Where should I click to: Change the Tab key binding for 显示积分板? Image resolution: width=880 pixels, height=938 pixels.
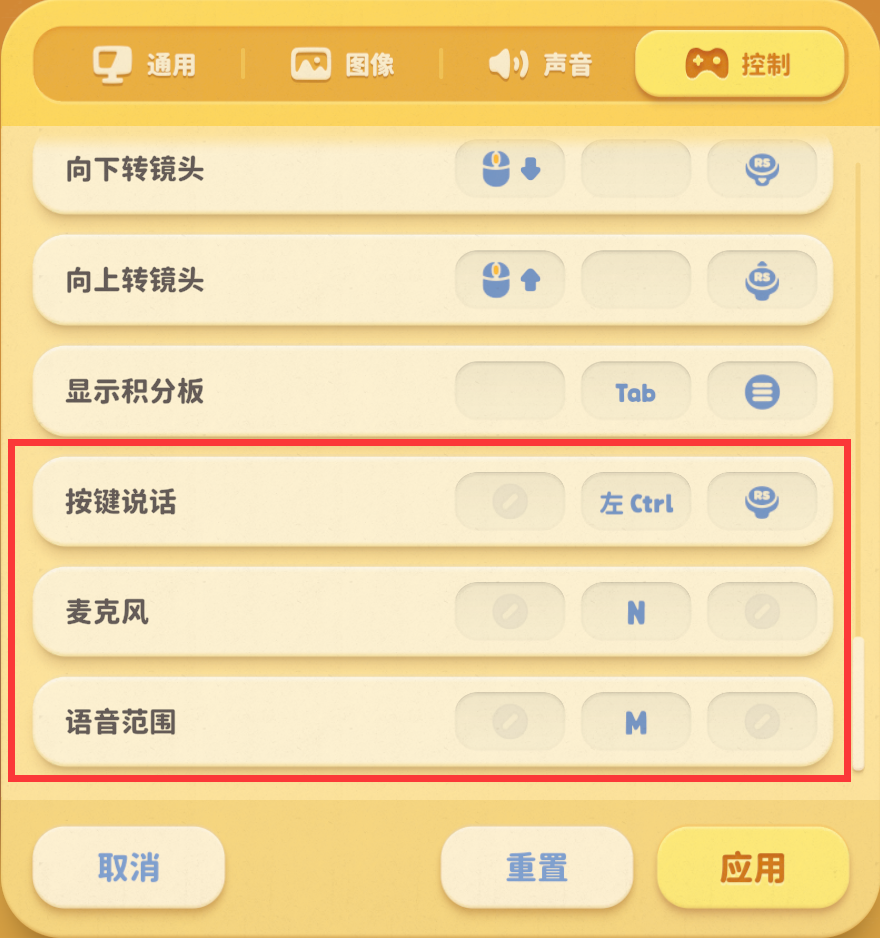(636, 392)
